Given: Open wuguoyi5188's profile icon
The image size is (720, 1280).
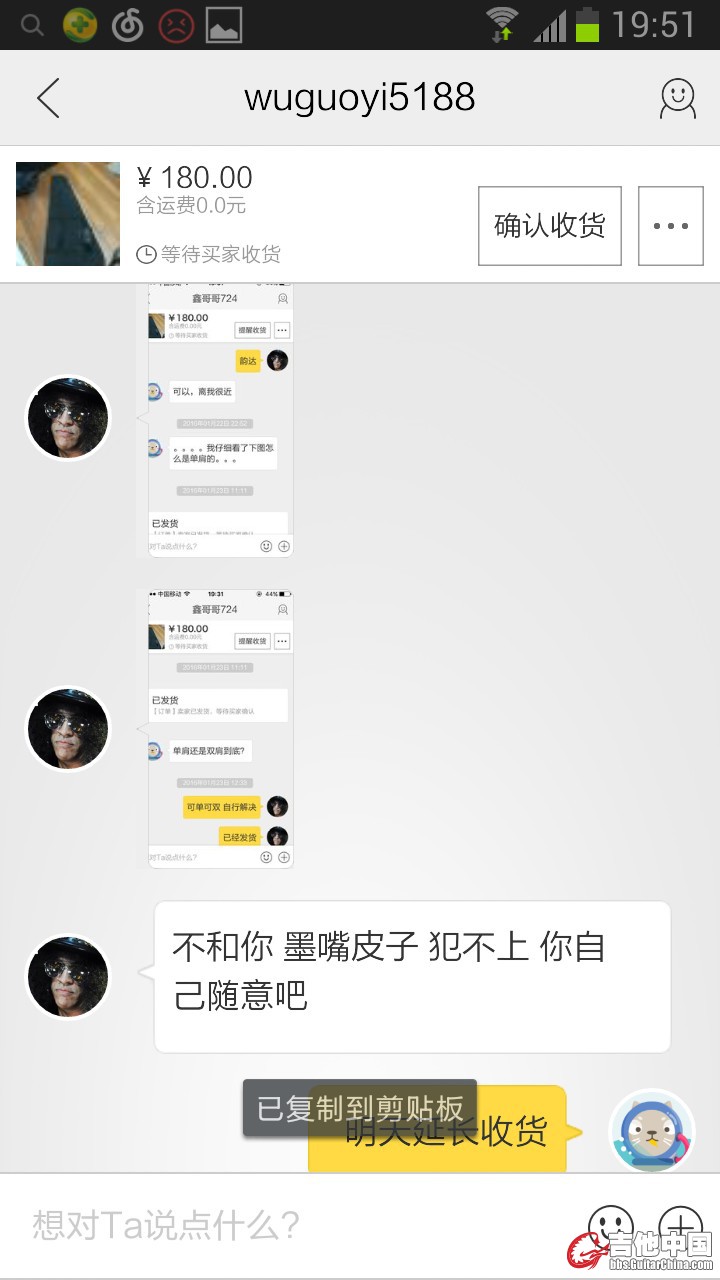Looking at the screenshot, I should 677,98.
